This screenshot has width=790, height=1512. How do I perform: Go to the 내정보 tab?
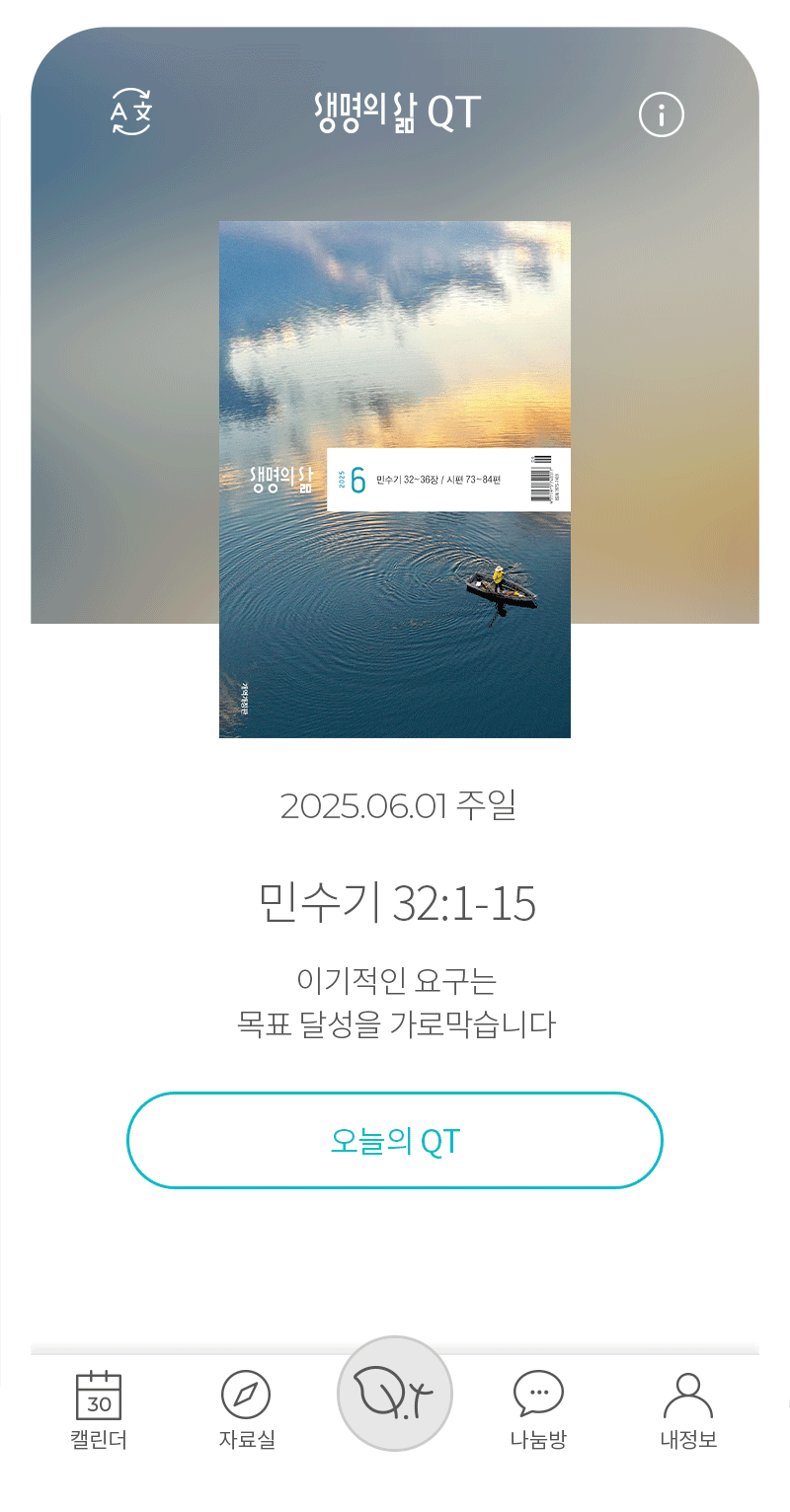[x=688, y=1409]
